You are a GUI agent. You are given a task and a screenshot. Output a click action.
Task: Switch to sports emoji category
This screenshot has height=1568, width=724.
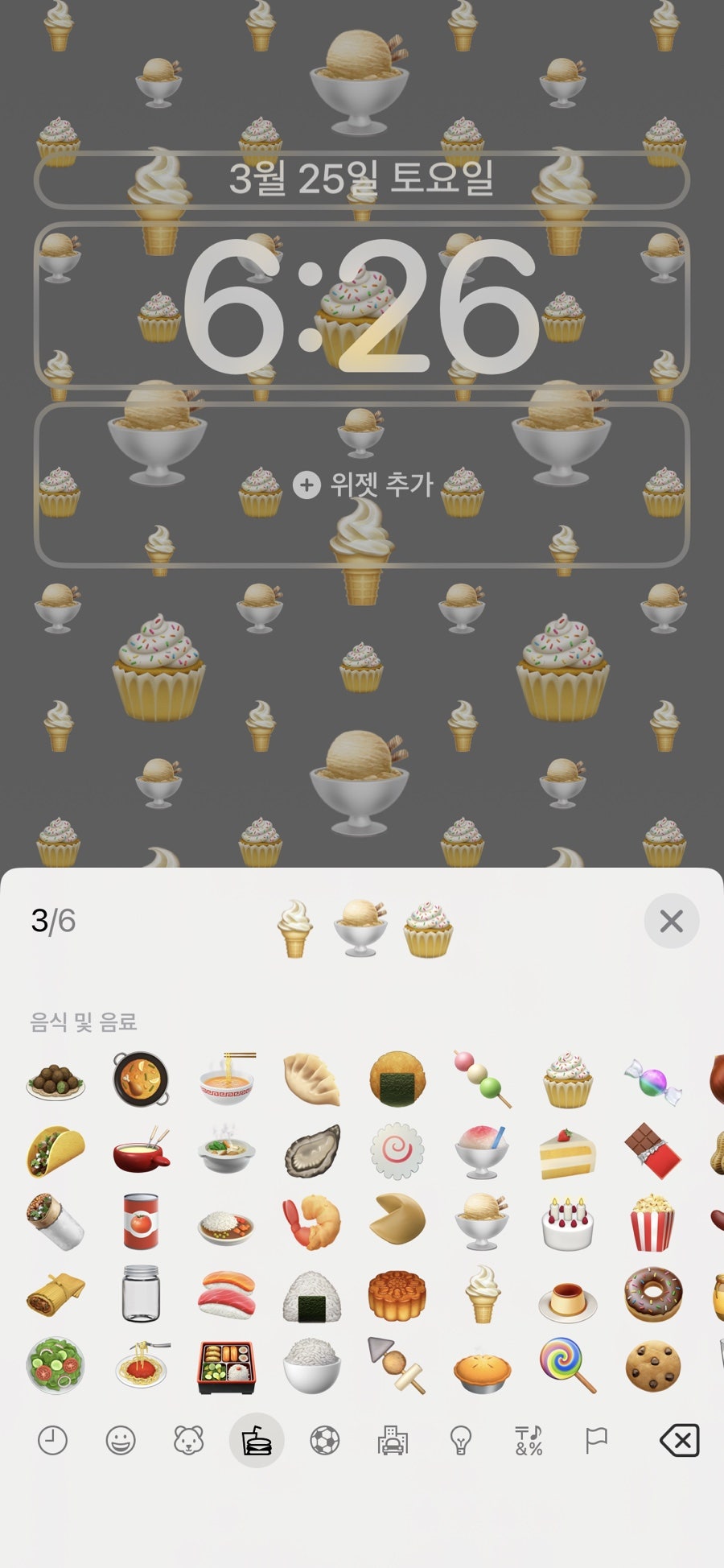(325, 1440)
